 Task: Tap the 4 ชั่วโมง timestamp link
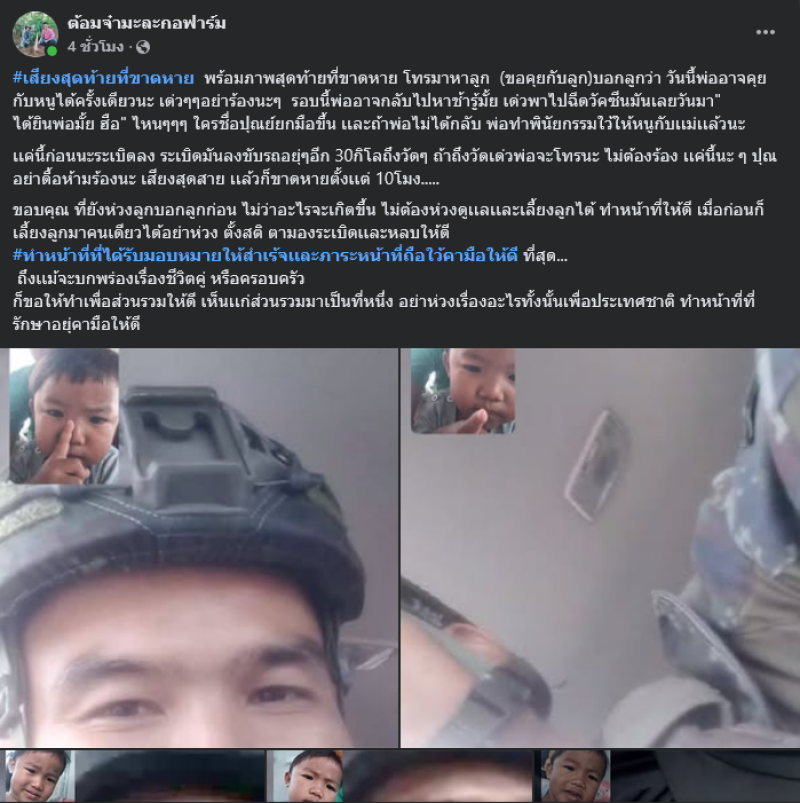point(95,47)
